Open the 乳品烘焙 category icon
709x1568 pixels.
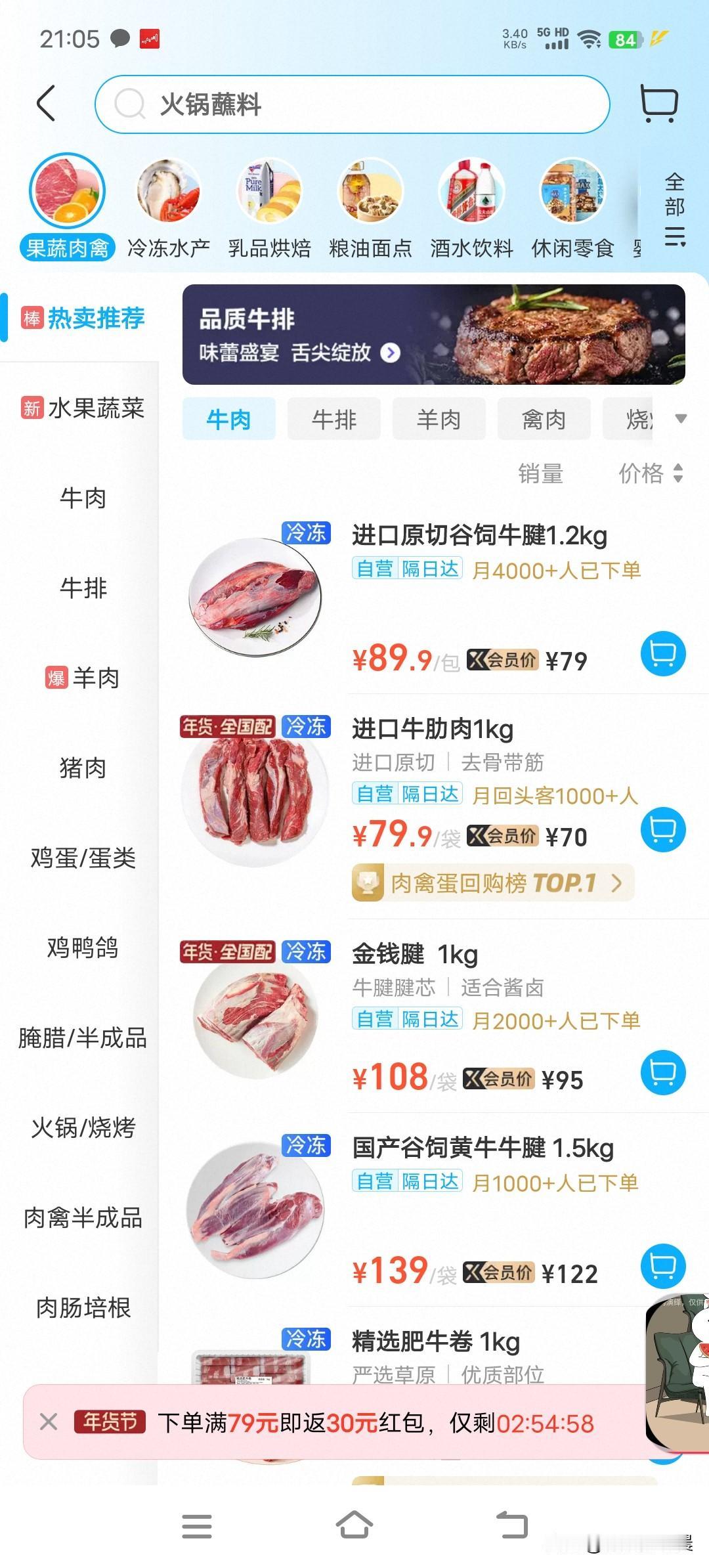pos(269,192)
